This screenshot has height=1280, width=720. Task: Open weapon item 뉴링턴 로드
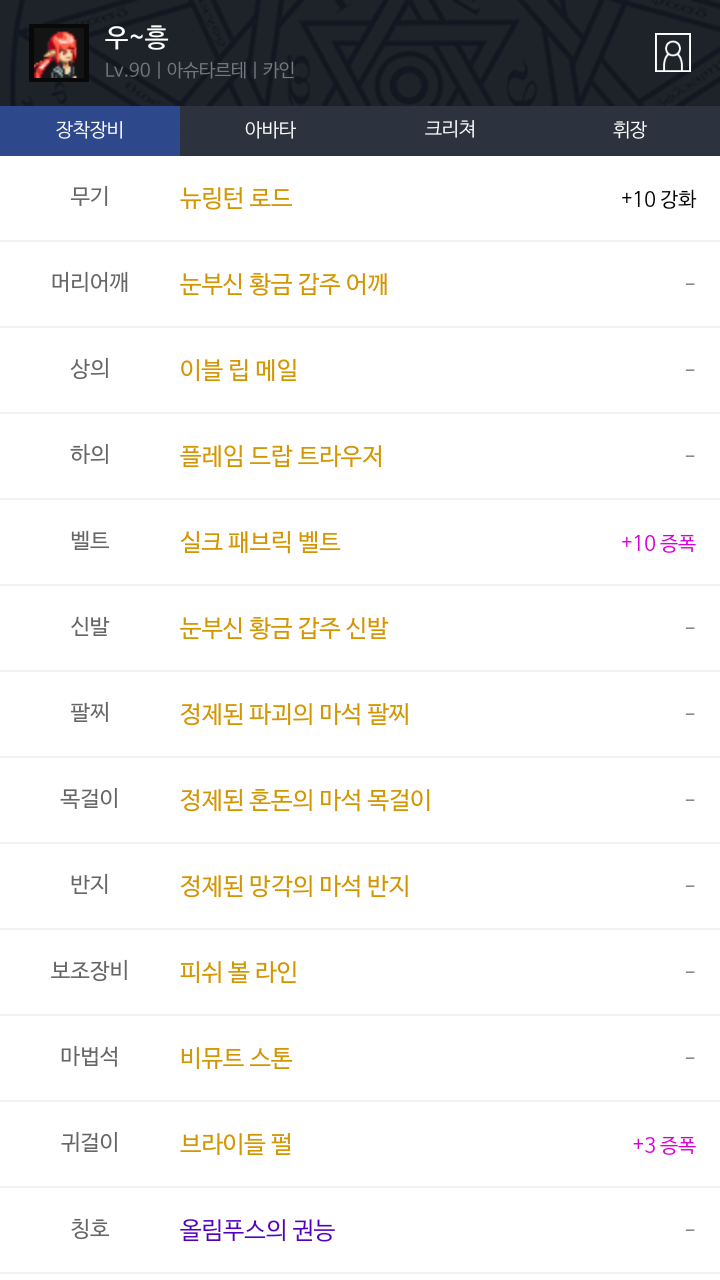(x=236, y=198)
